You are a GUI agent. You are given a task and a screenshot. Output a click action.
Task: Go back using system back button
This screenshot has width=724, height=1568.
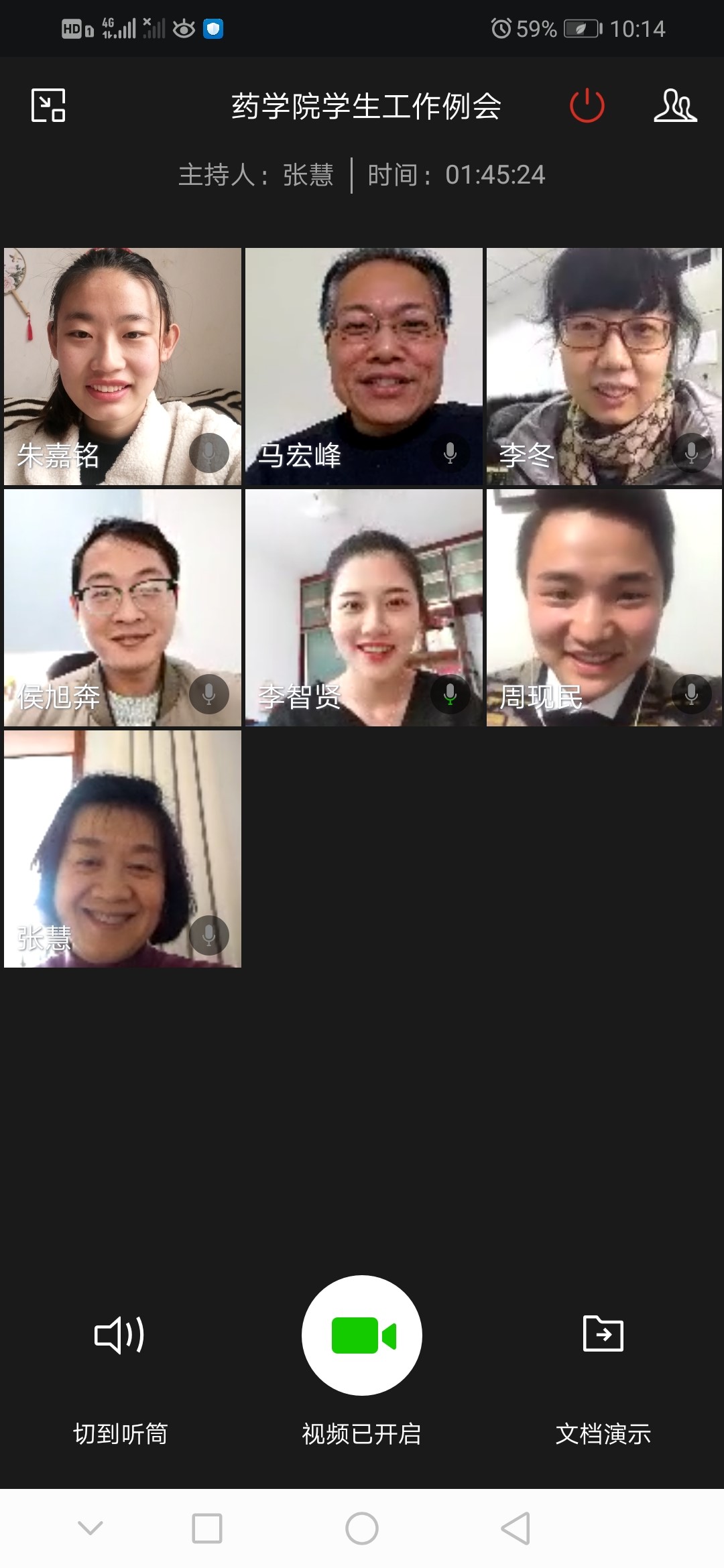click(516, 1528)
